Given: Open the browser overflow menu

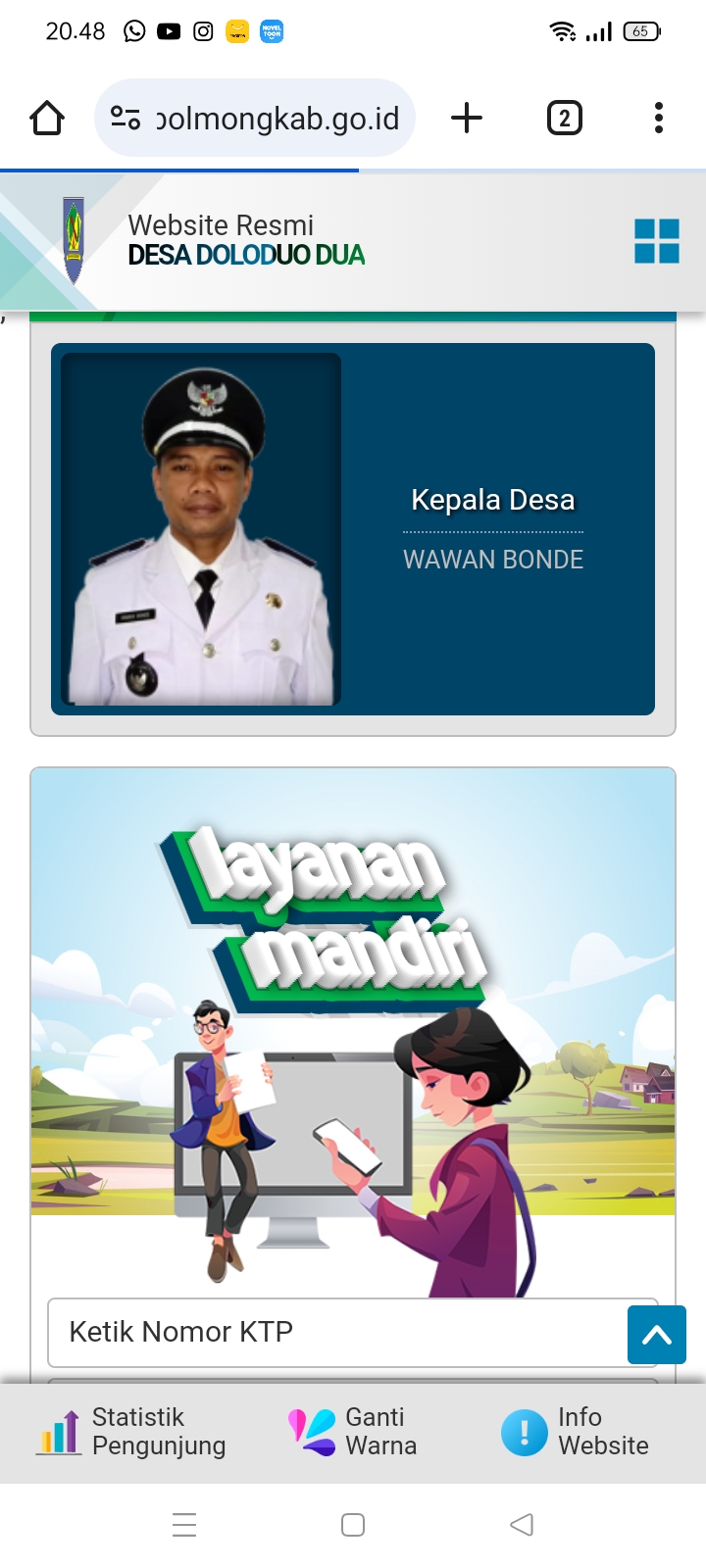Looking at the screenshot, I should (659, 119).
